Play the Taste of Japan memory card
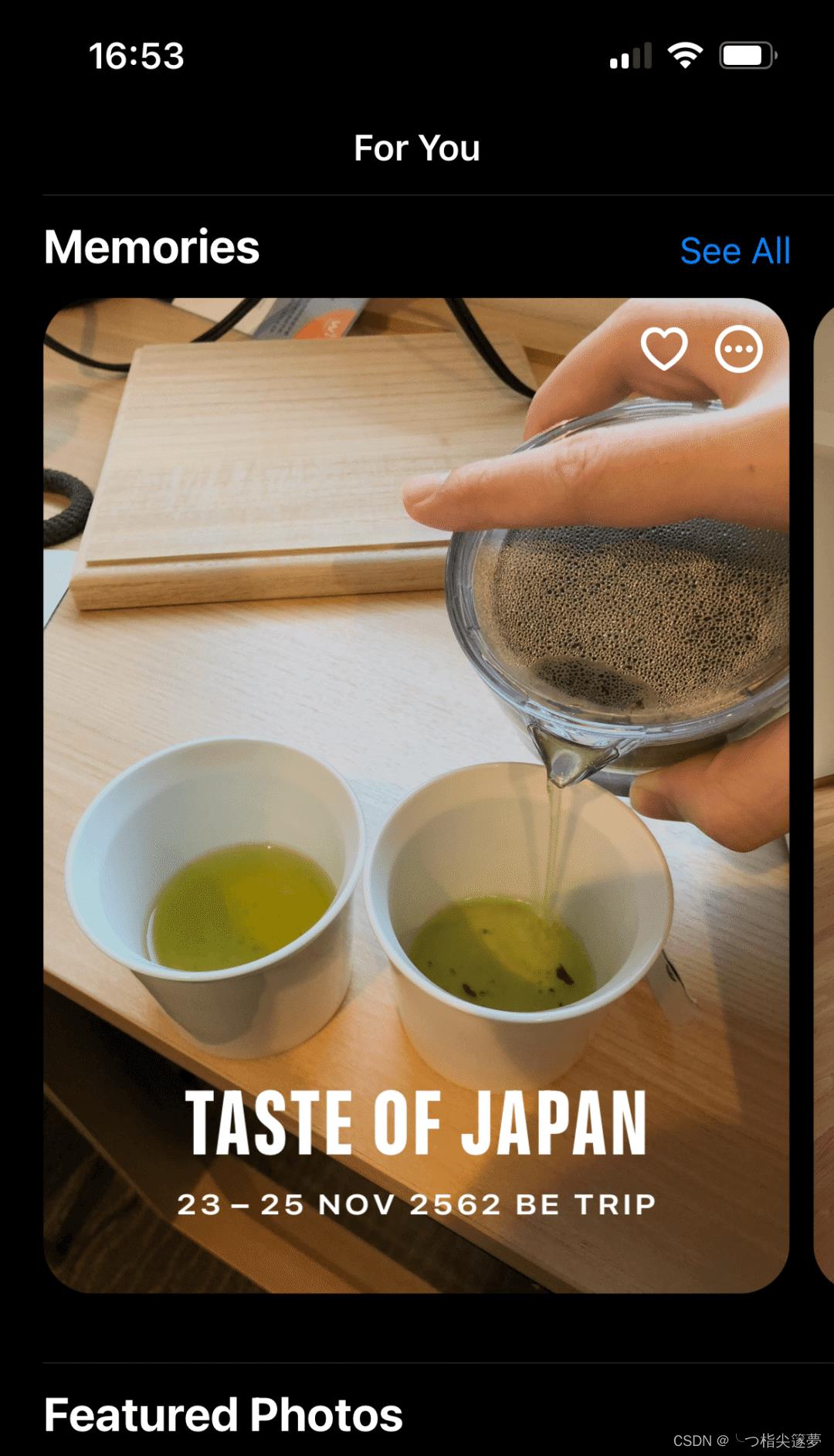The image size is (834, 1456). coord(416,796)
